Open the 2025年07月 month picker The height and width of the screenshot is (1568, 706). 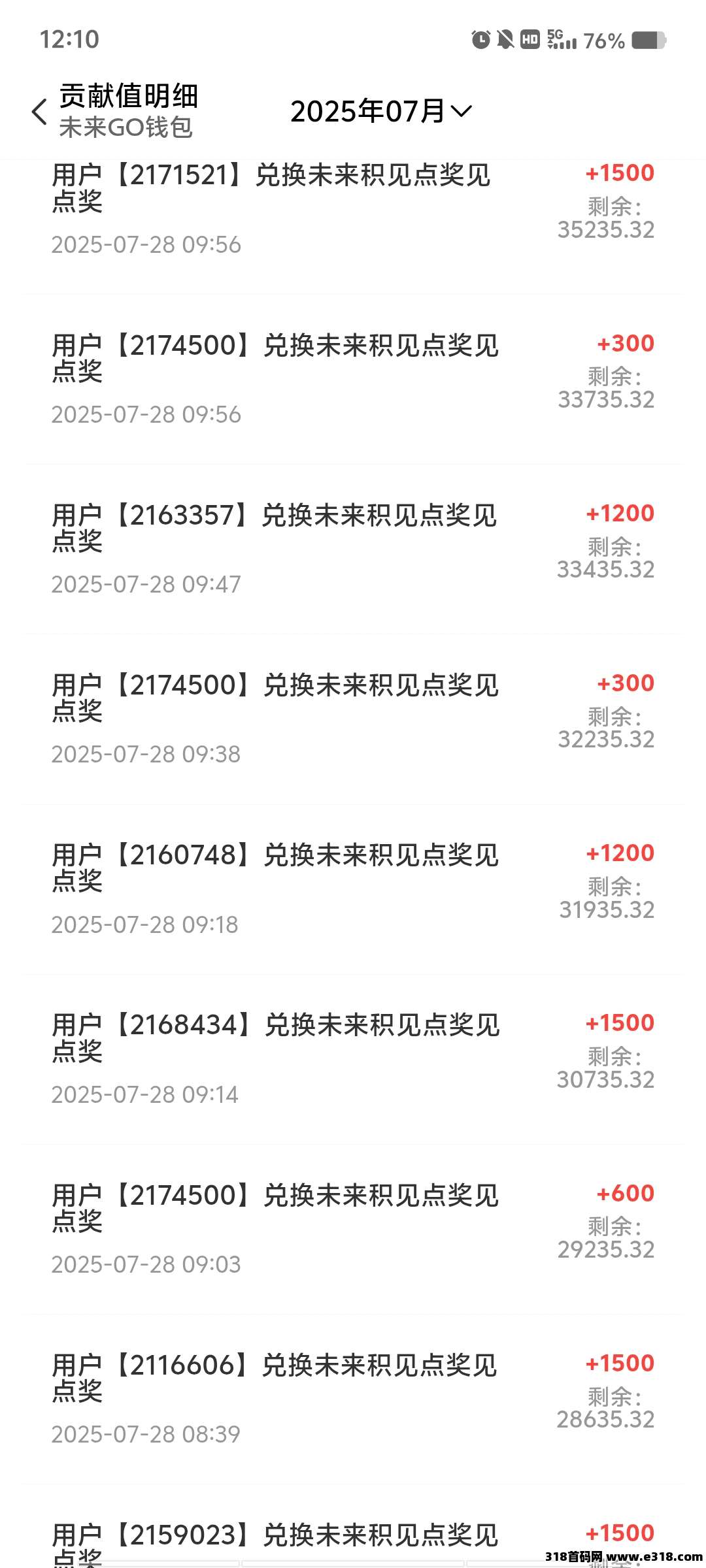coord(380,111)
